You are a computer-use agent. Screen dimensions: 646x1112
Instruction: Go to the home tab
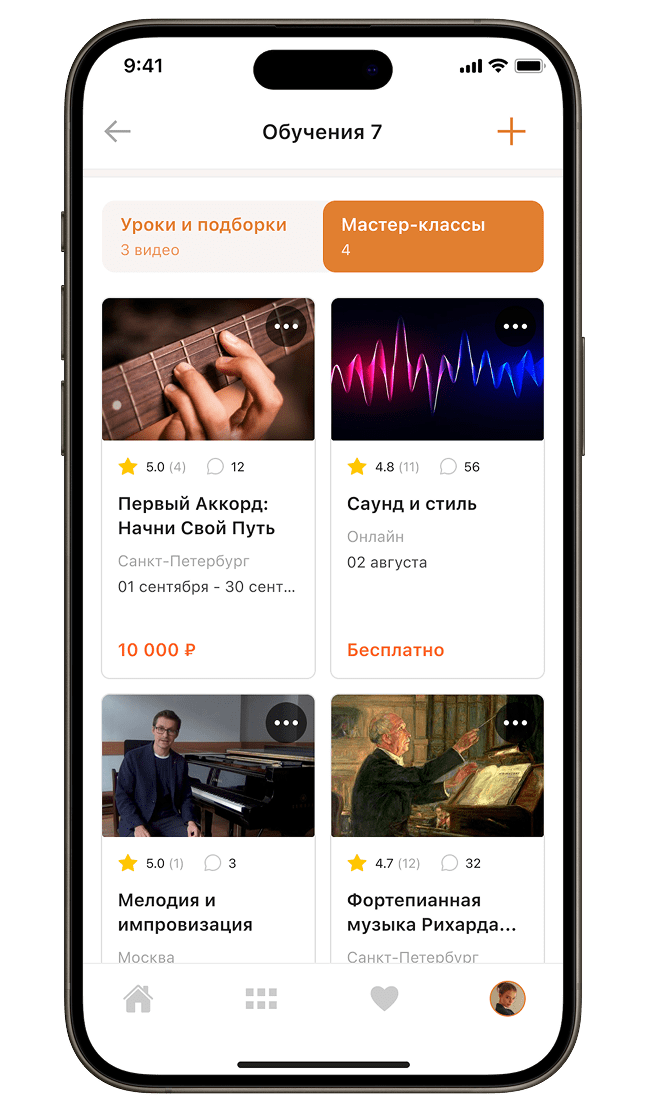pyautogui.click(x=138, y=998)
